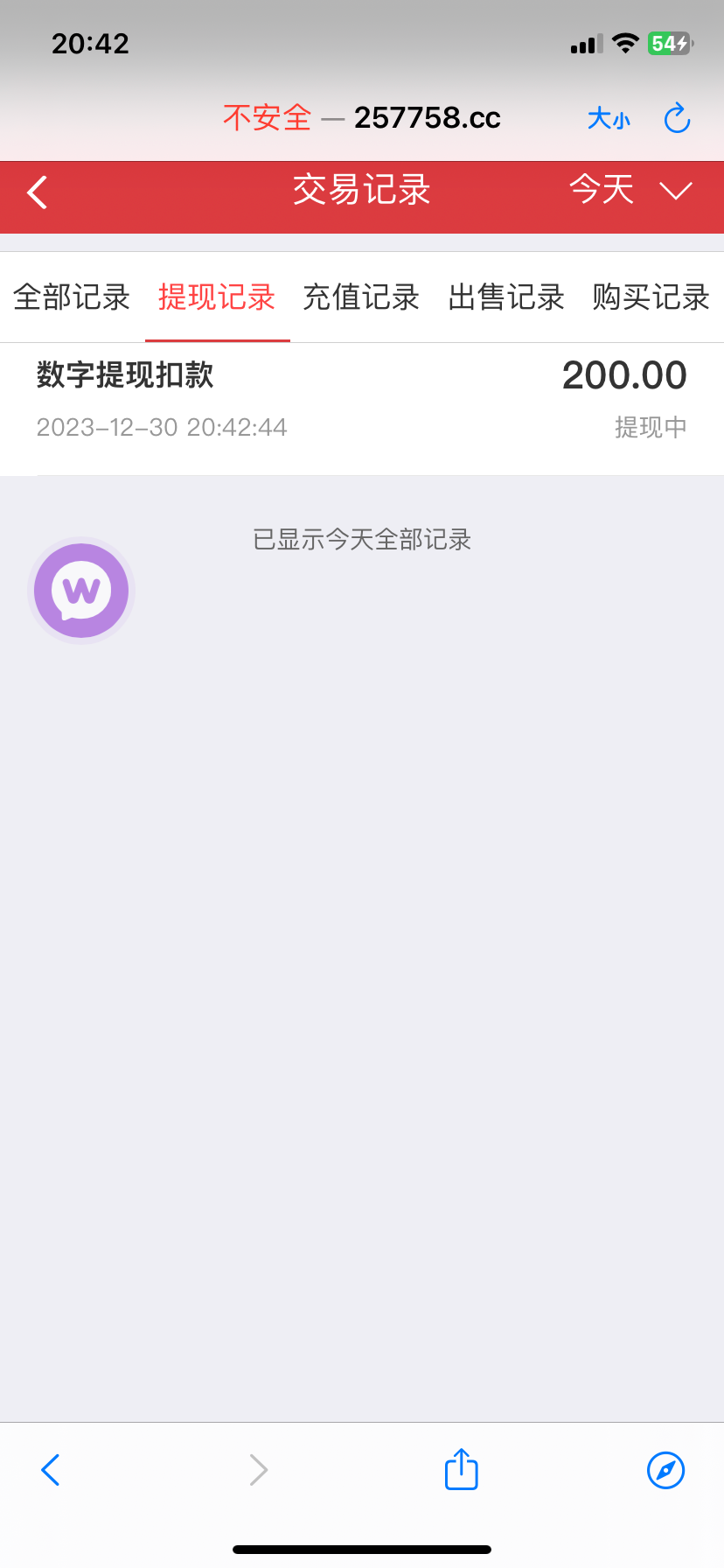Go back from the 交易记录 page
Screen dimensions: 724x1568
38,192
